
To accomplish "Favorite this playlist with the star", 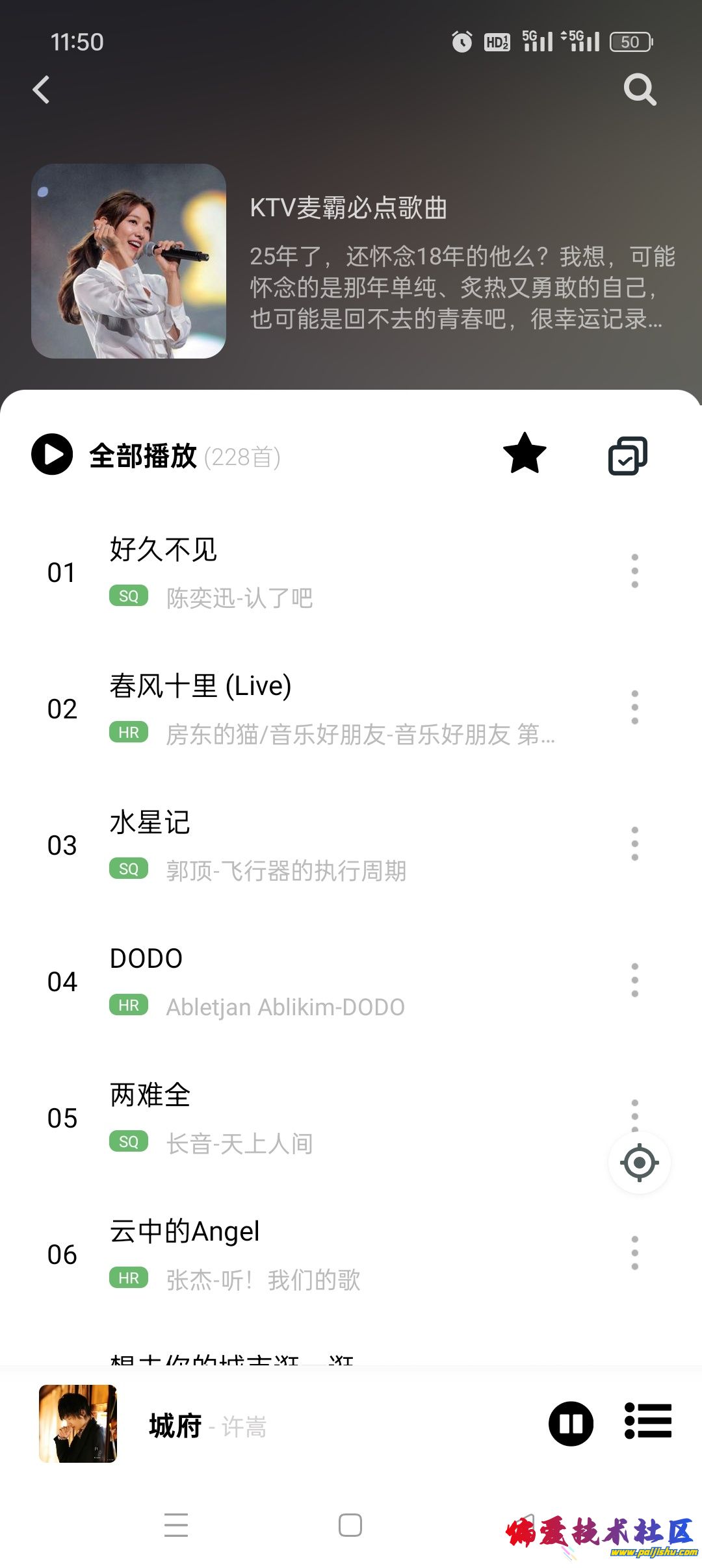I will pos(525,454).
